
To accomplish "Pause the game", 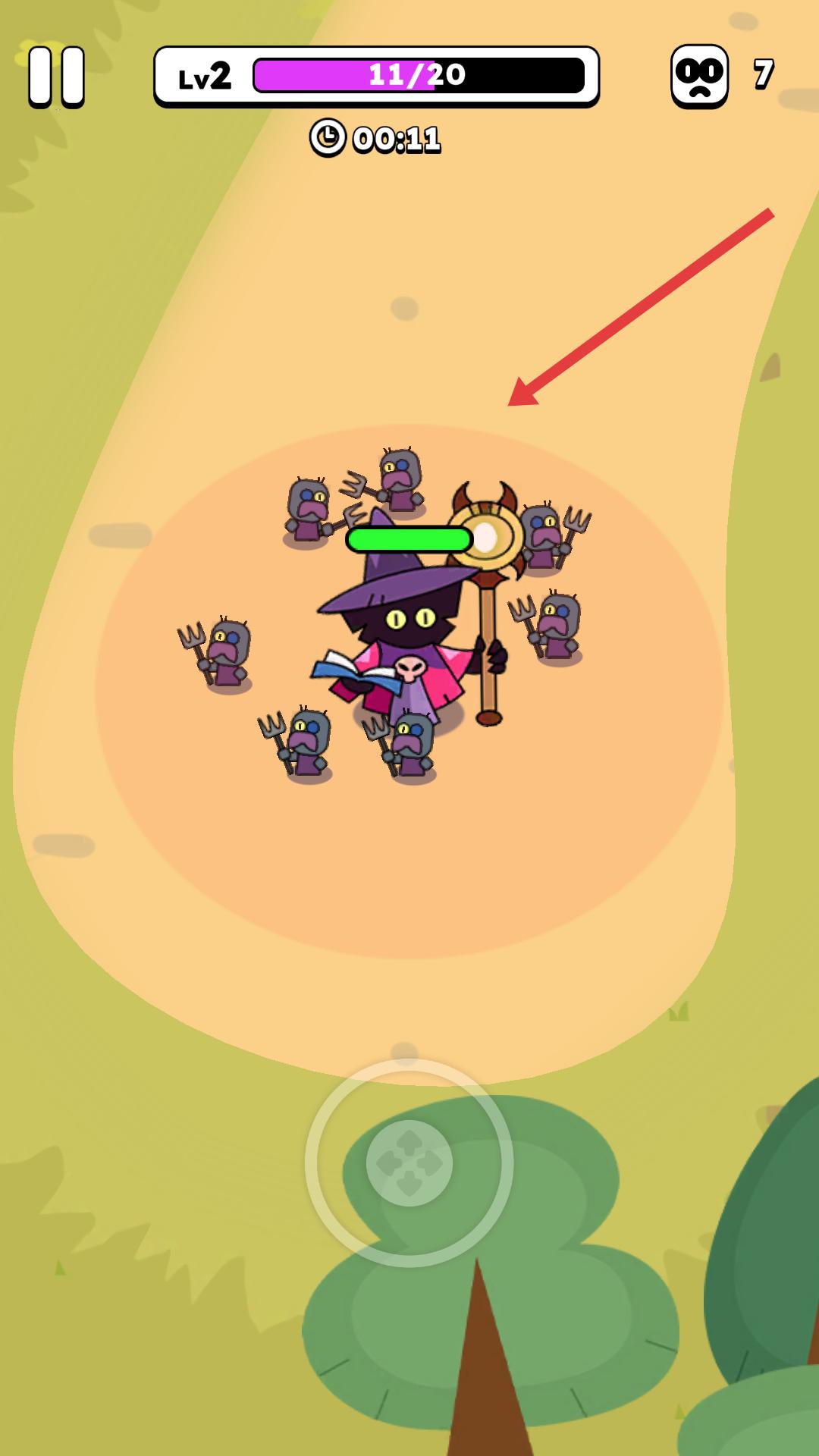I will click(57, 77).
